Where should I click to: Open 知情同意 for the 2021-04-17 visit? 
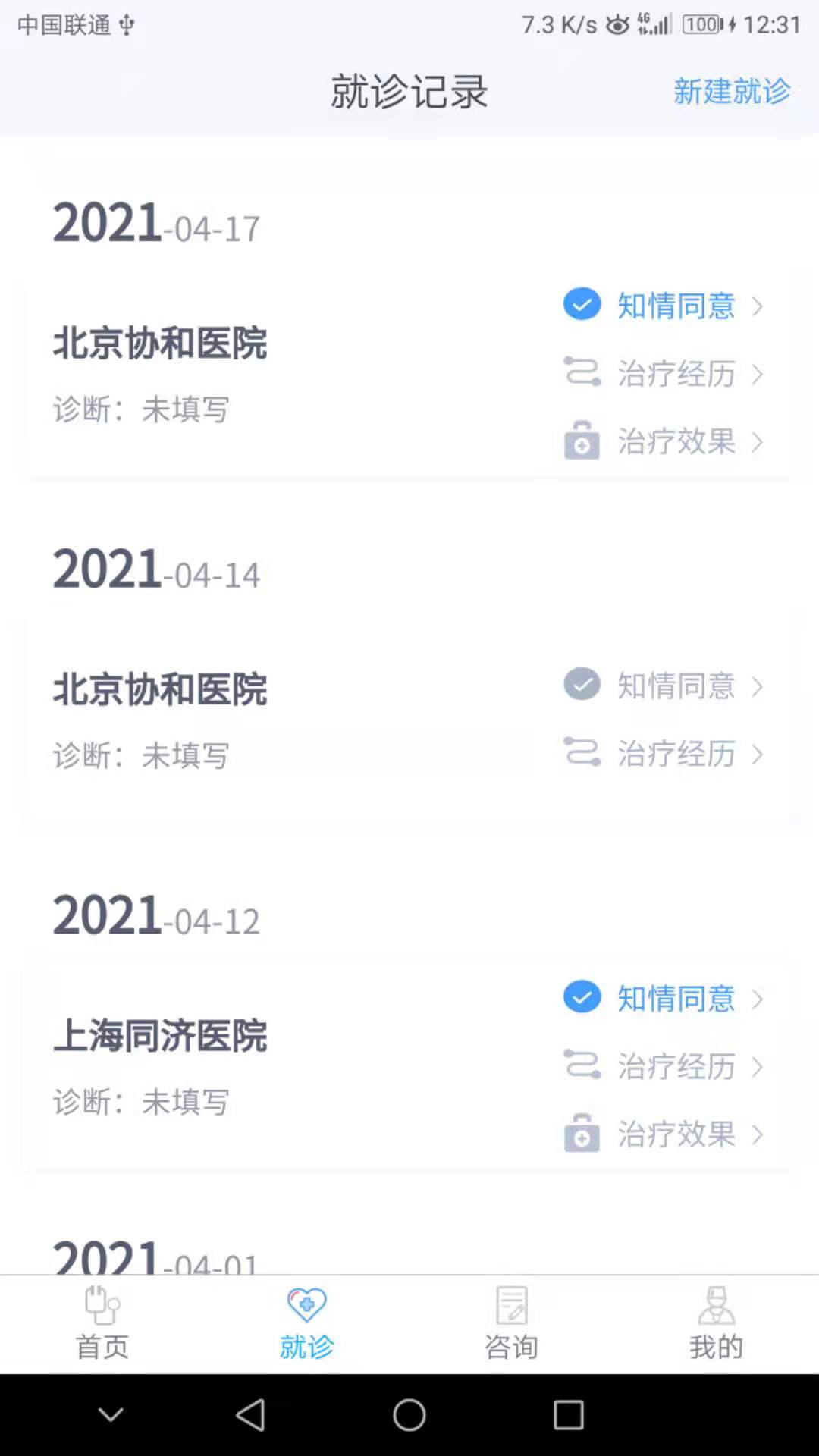675,306
